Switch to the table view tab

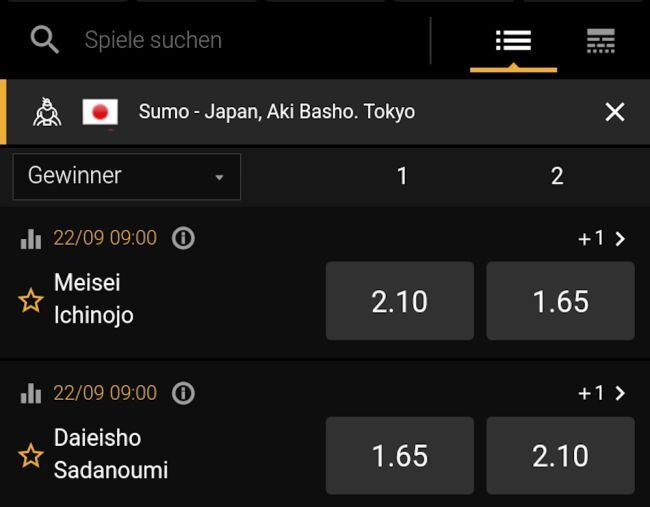tap(600, 41)
